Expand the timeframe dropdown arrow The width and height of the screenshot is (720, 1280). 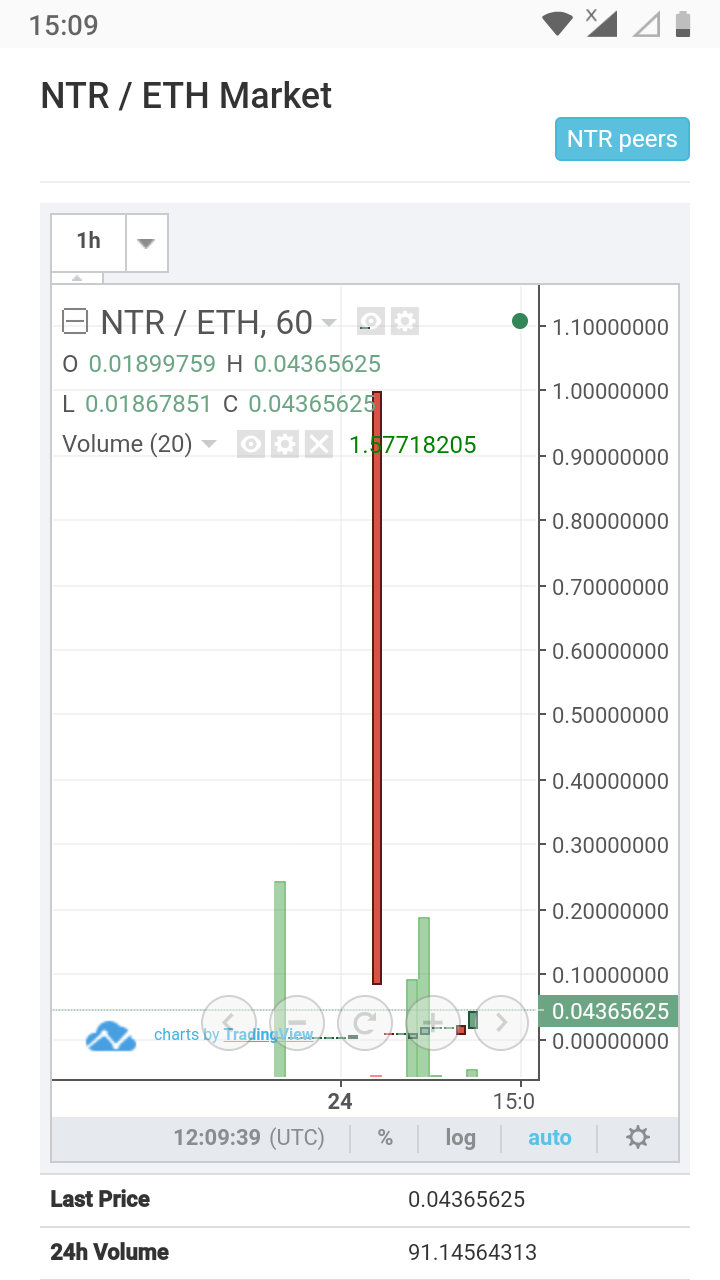point(146,243)
